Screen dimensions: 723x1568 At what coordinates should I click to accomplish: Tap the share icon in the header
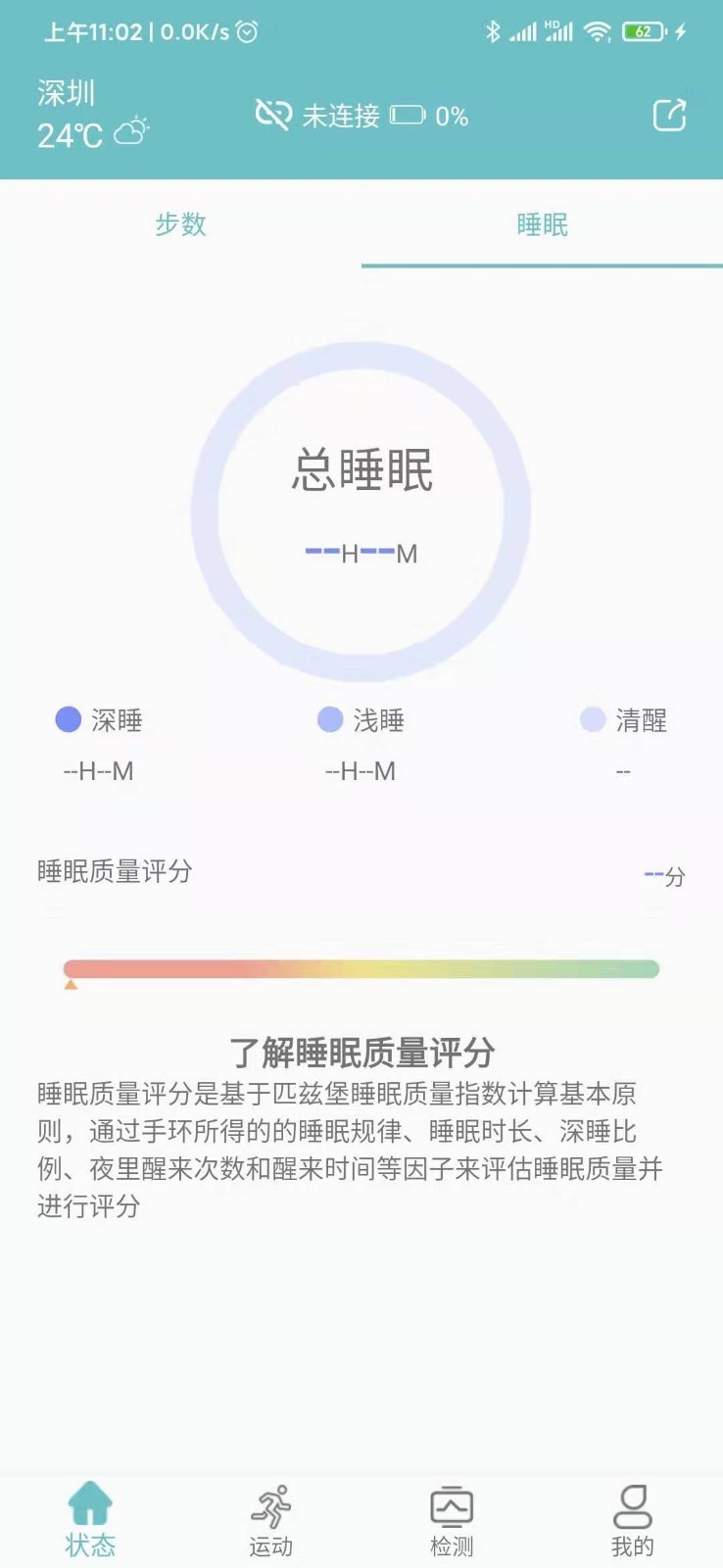[669, 115]
